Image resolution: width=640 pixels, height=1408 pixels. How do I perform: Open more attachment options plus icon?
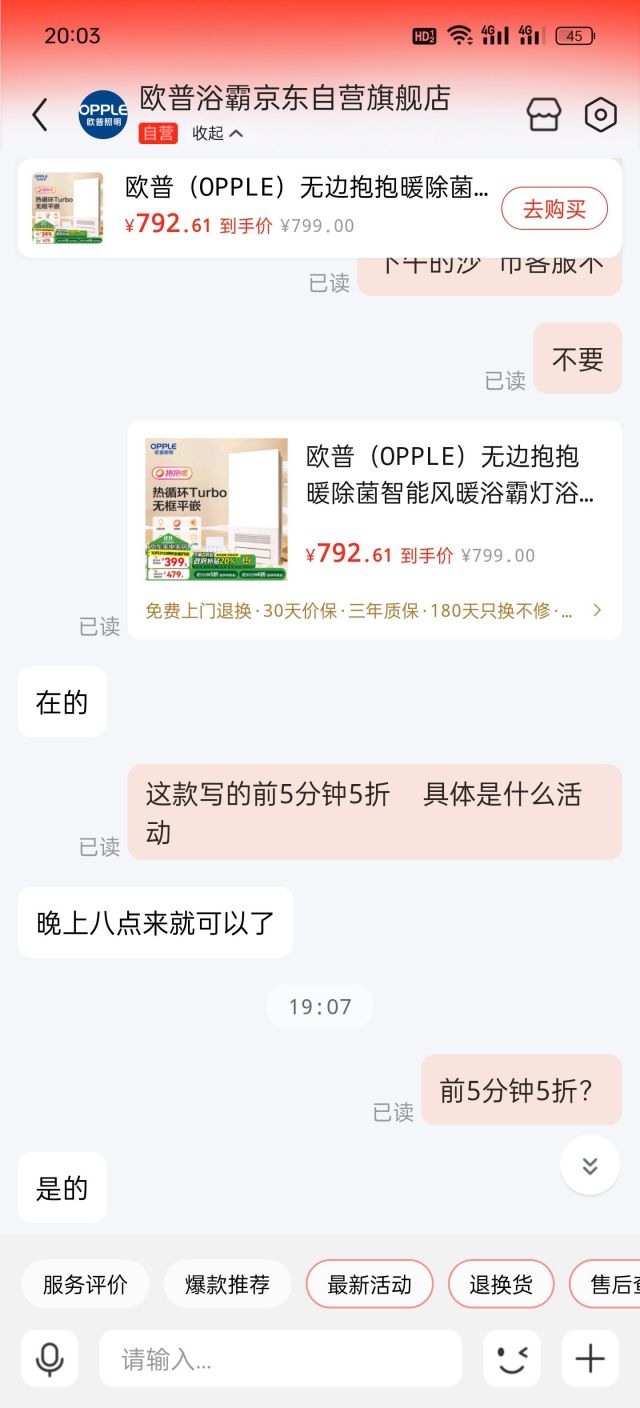click(590, 1358)
